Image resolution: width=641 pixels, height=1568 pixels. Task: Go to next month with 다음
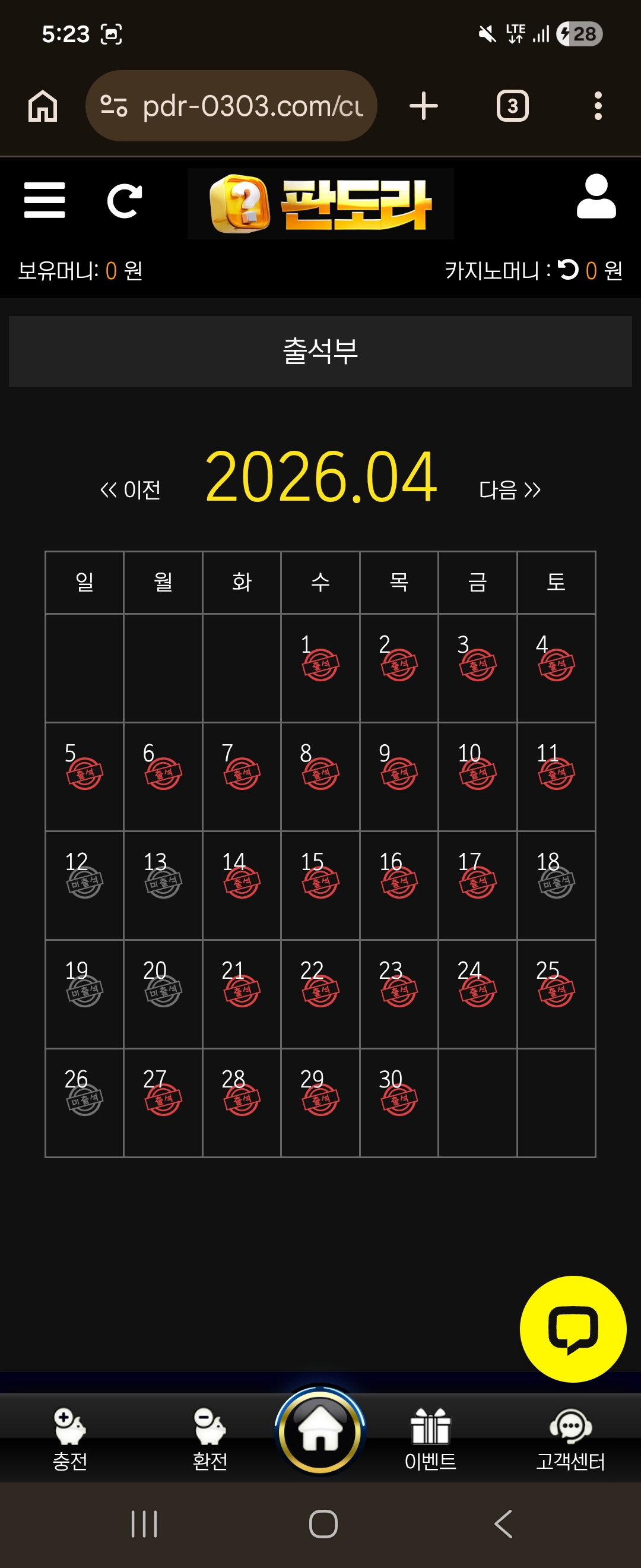click(510, 490)
